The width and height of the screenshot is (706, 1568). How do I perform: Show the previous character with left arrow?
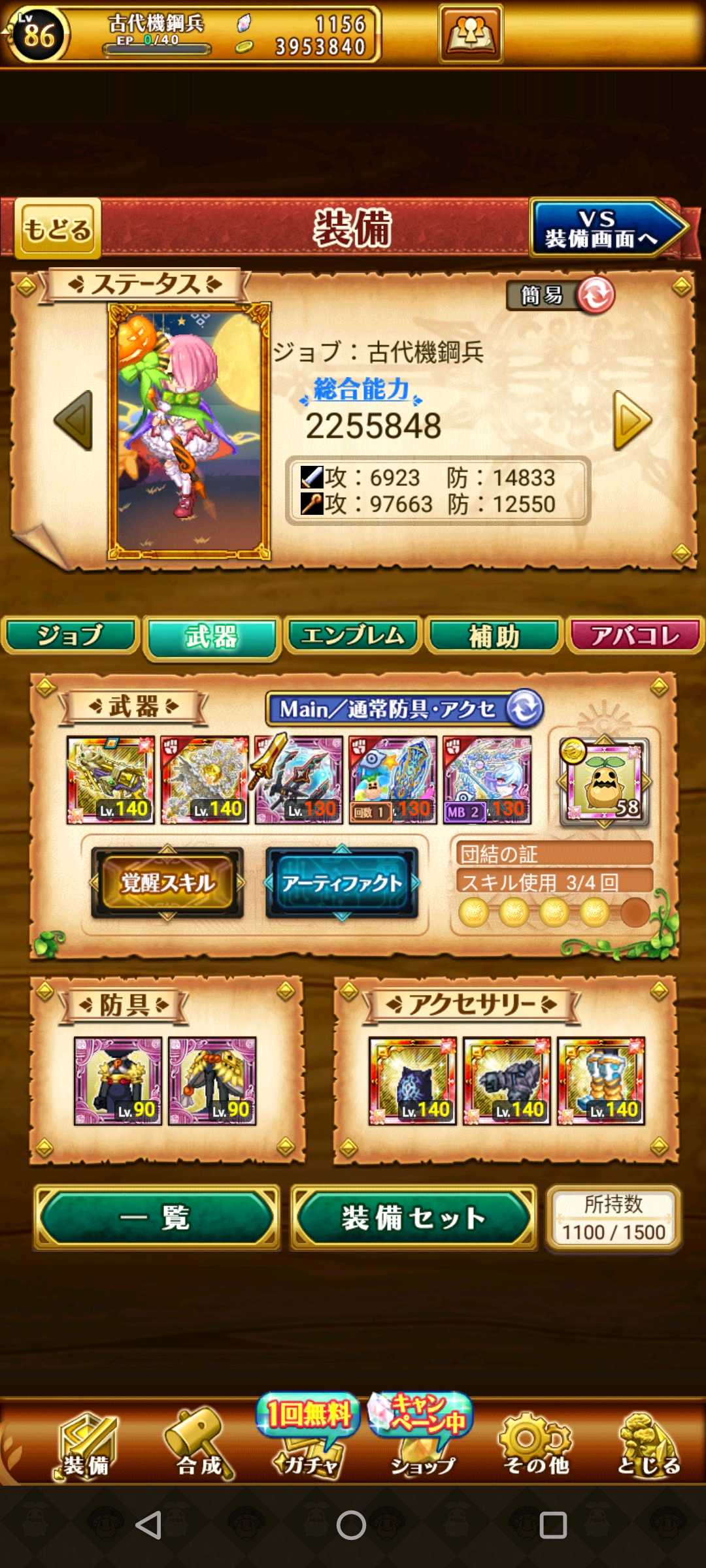(73, 421)
